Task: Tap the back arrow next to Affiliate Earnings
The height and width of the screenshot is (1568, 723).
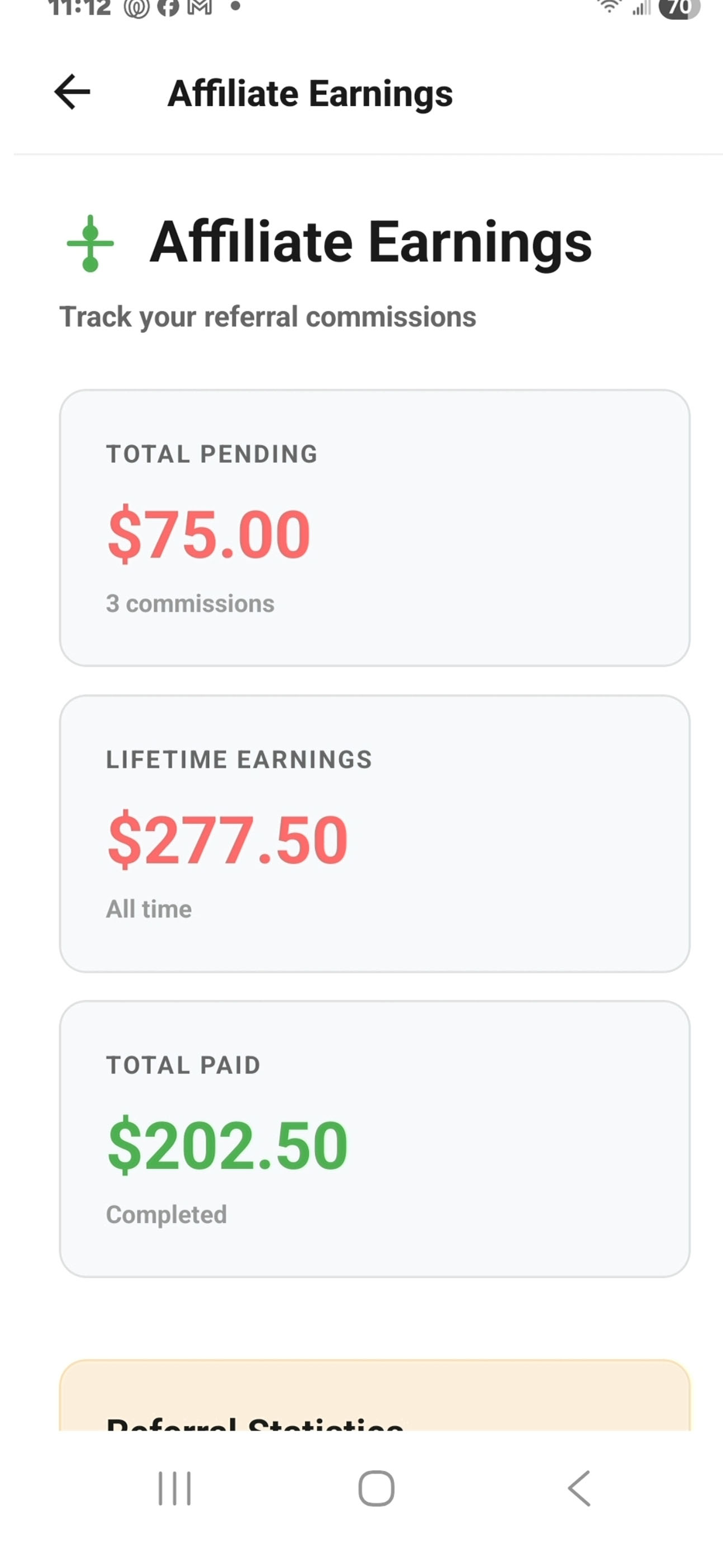Action: pos(71,92)
